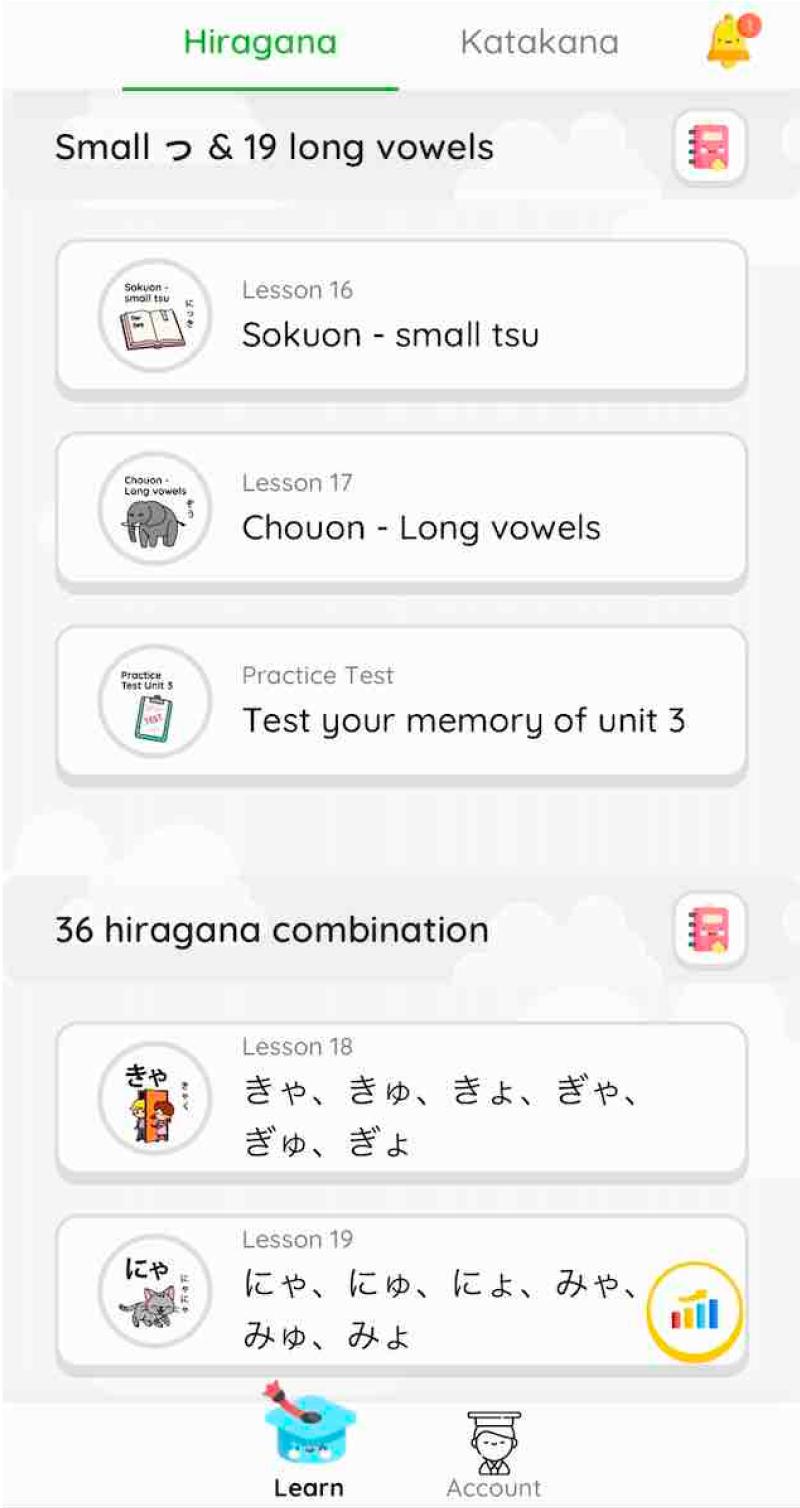Tap the unread notification badge on the bell
Image resolution: width=800 pixels, height=1508 pixels.
click(750, 25)
